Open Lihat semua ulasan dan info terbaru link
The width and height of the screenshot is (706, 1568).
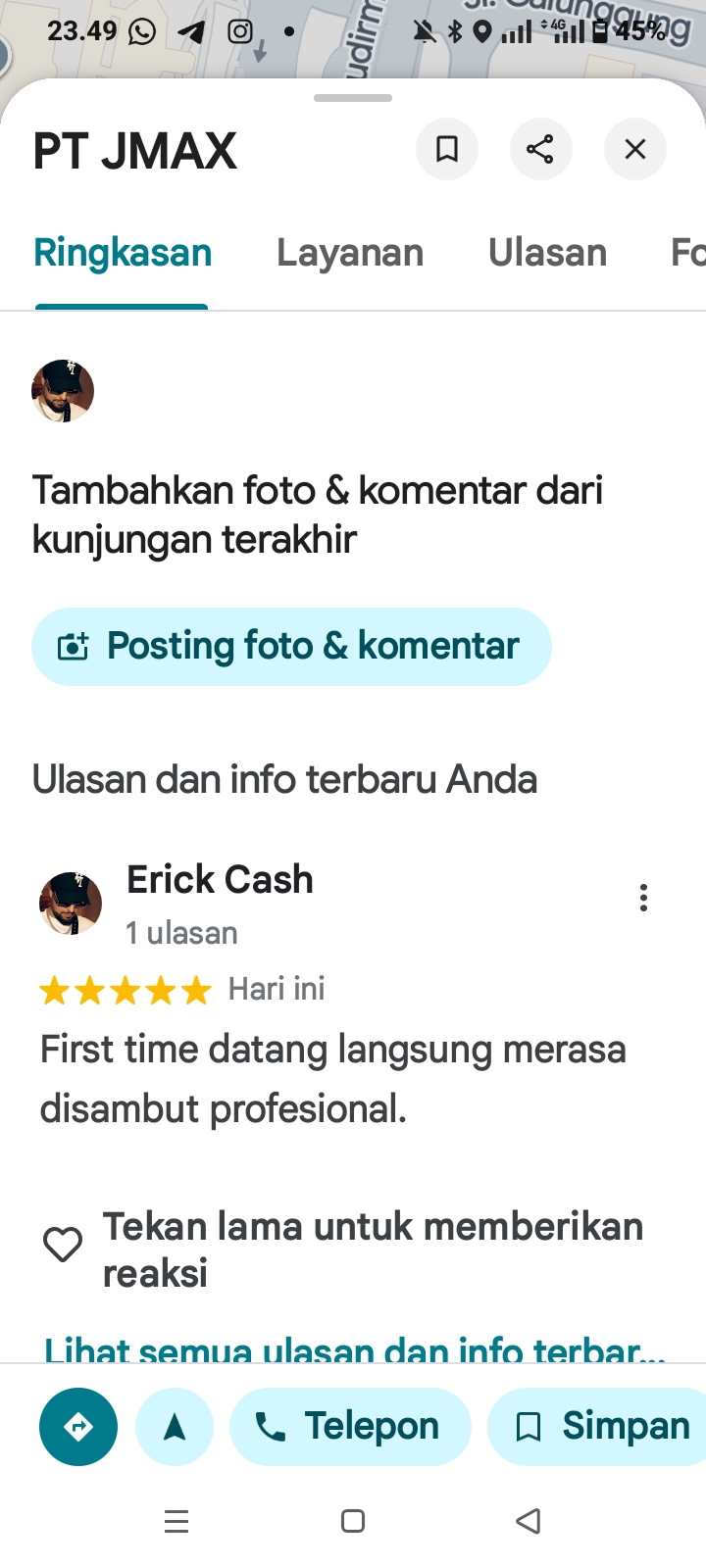pyautogui.click(x=354, y=1348)
